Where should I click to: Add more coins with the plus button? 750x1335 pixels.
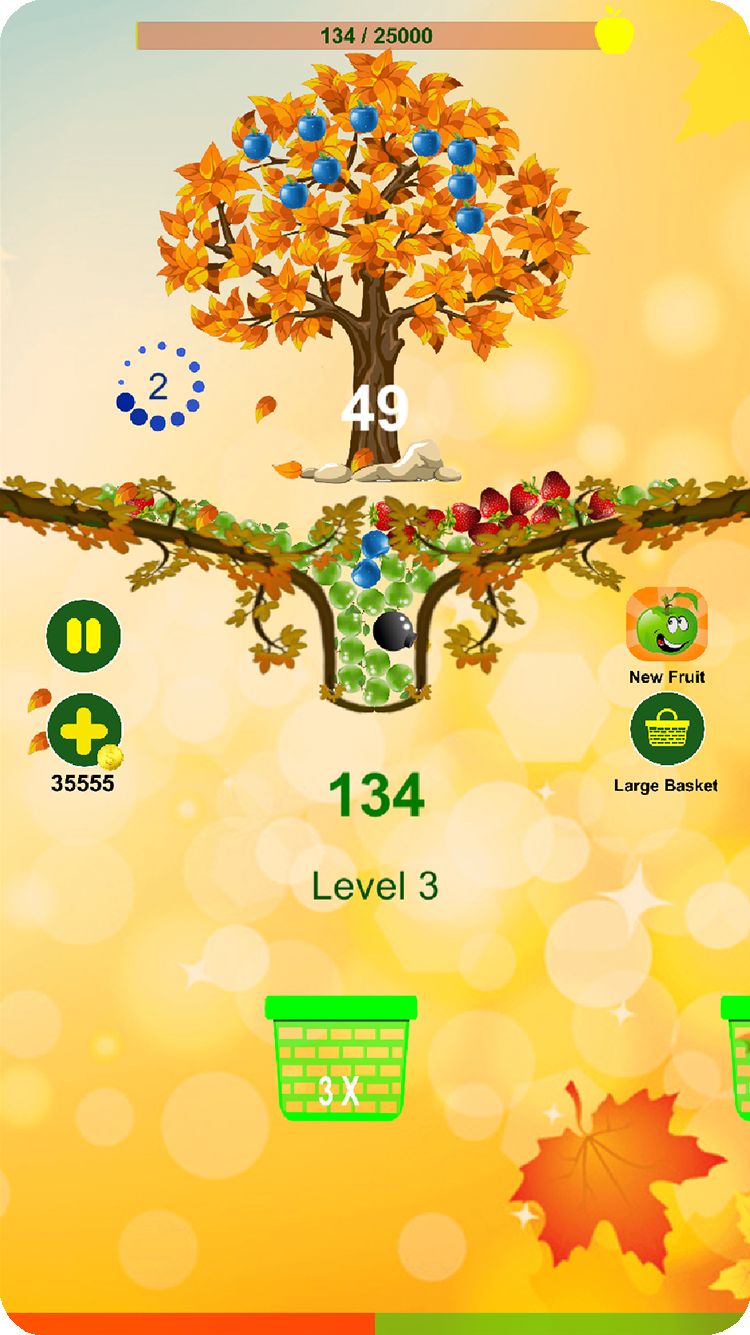(84, 730)
